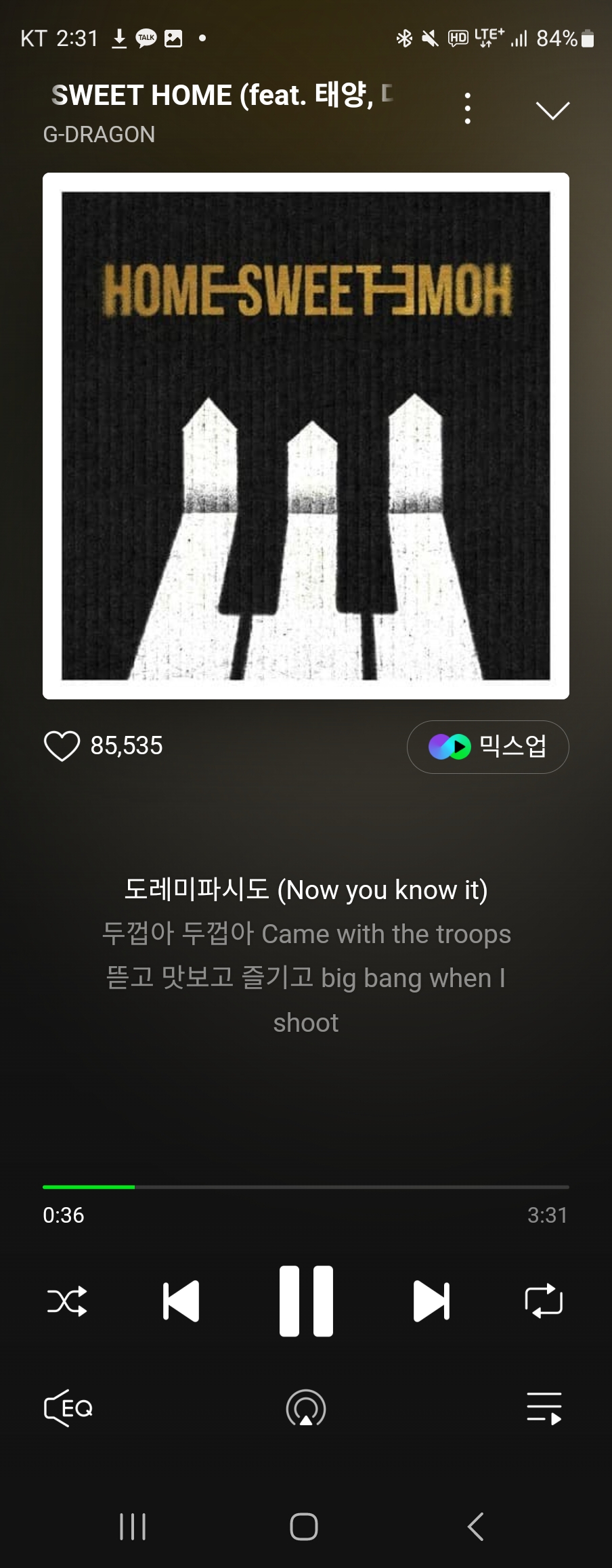Pause the current song
This screenshot has width=612, height=1568.
306,1301
